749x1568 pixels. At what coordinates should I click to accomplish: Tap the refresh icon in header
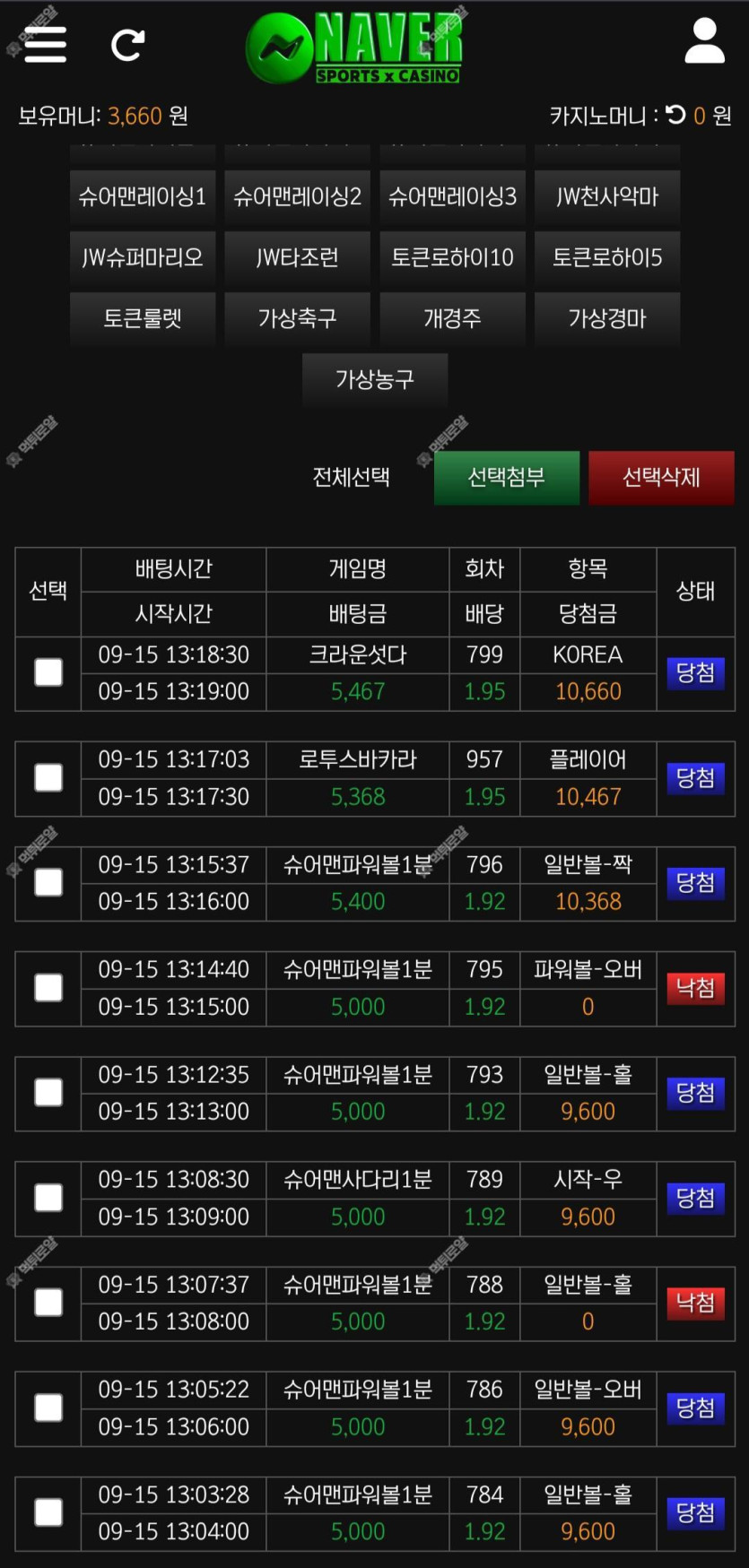coord(127,45)
